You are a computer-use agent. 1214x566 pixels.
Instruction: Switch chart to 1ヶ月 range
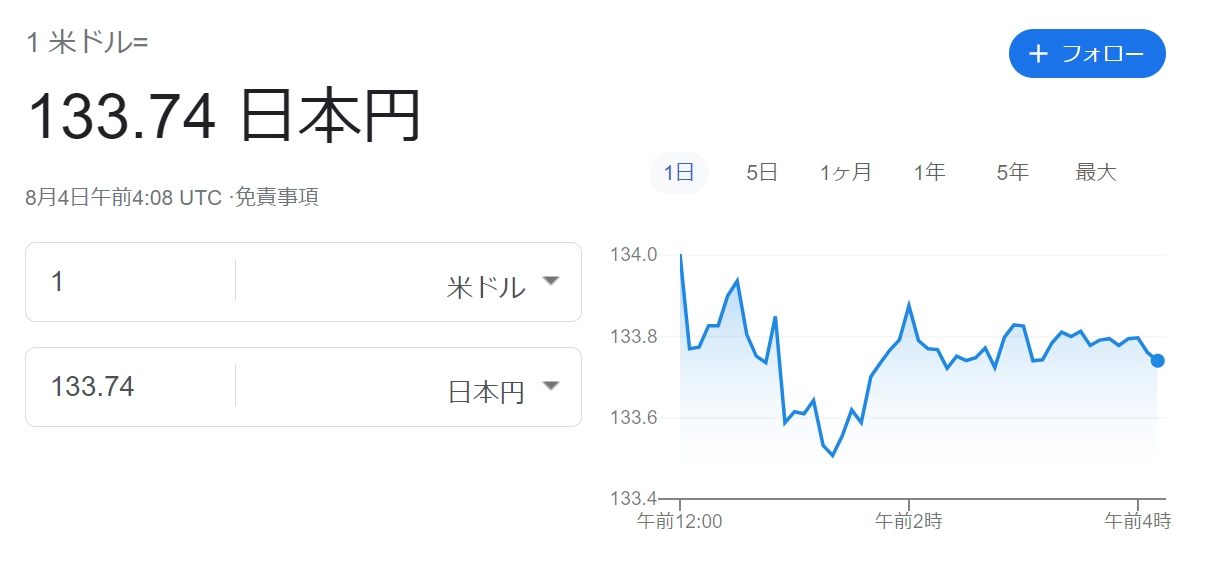click(846, 172)
